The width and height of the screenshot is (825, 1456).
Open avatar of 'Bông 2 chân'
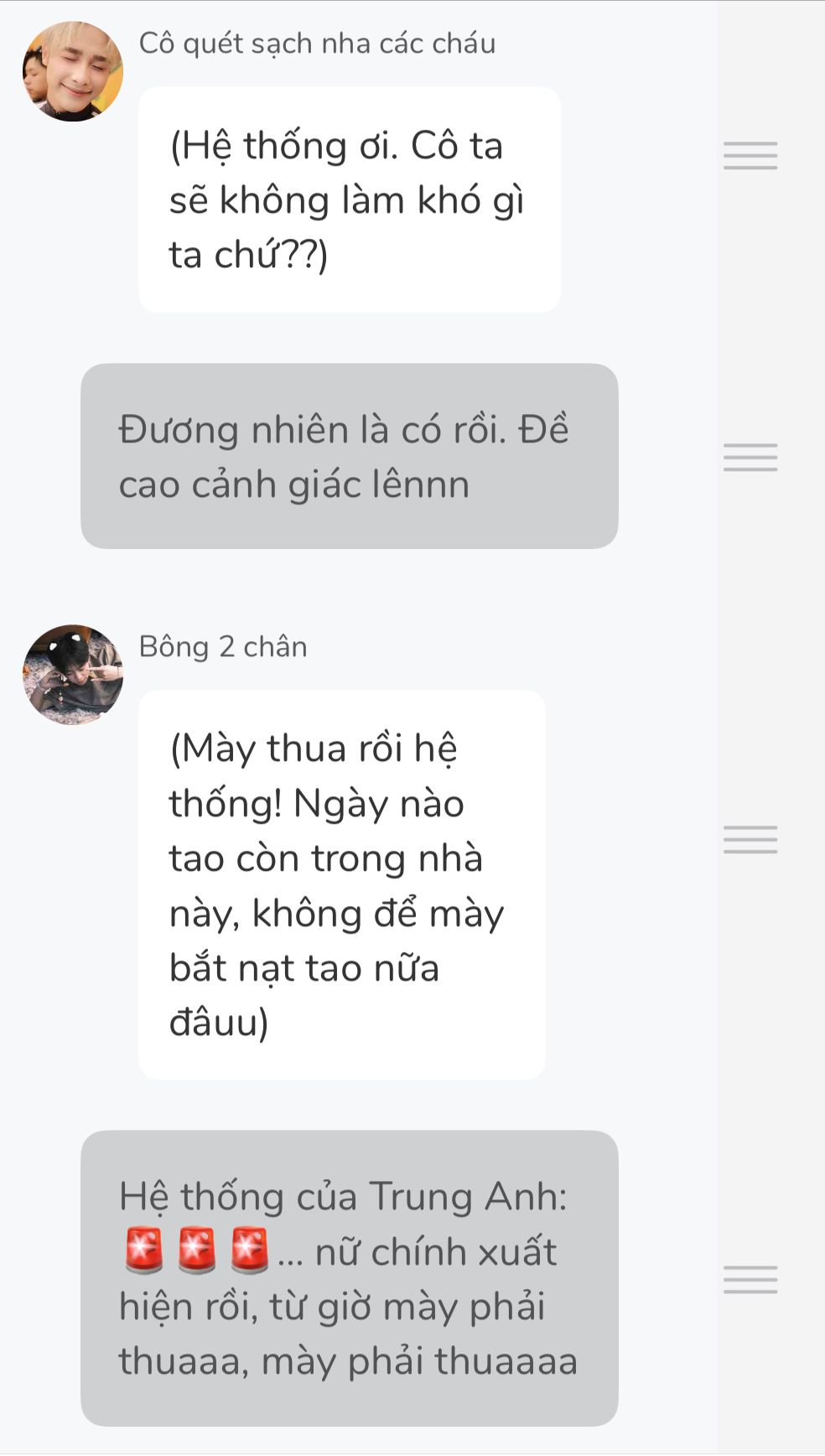pyautogui.click(x=73, y=675)
